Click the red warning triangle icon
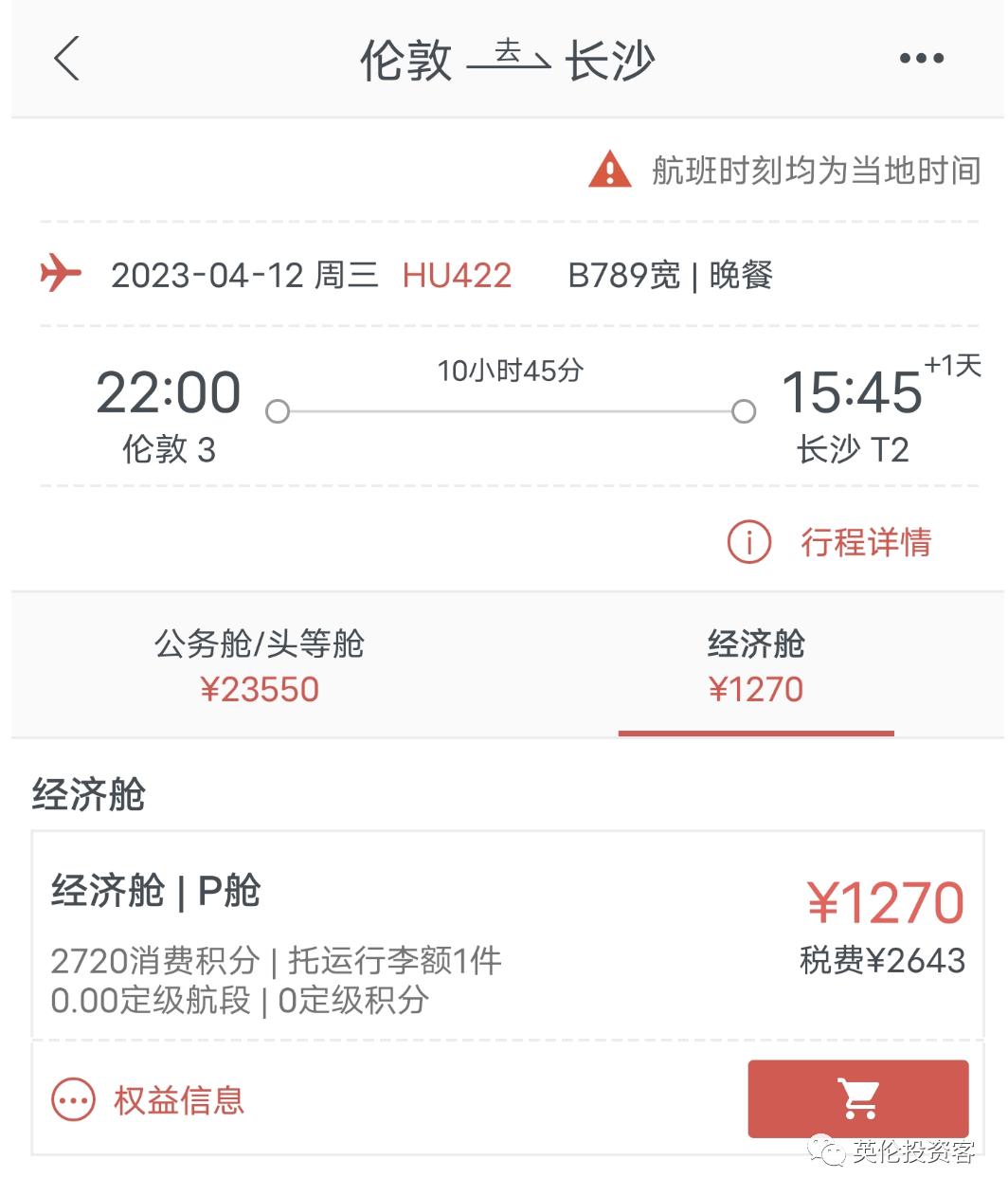Viewport: 1008px width, 1196px height. (x=610, y=171)
